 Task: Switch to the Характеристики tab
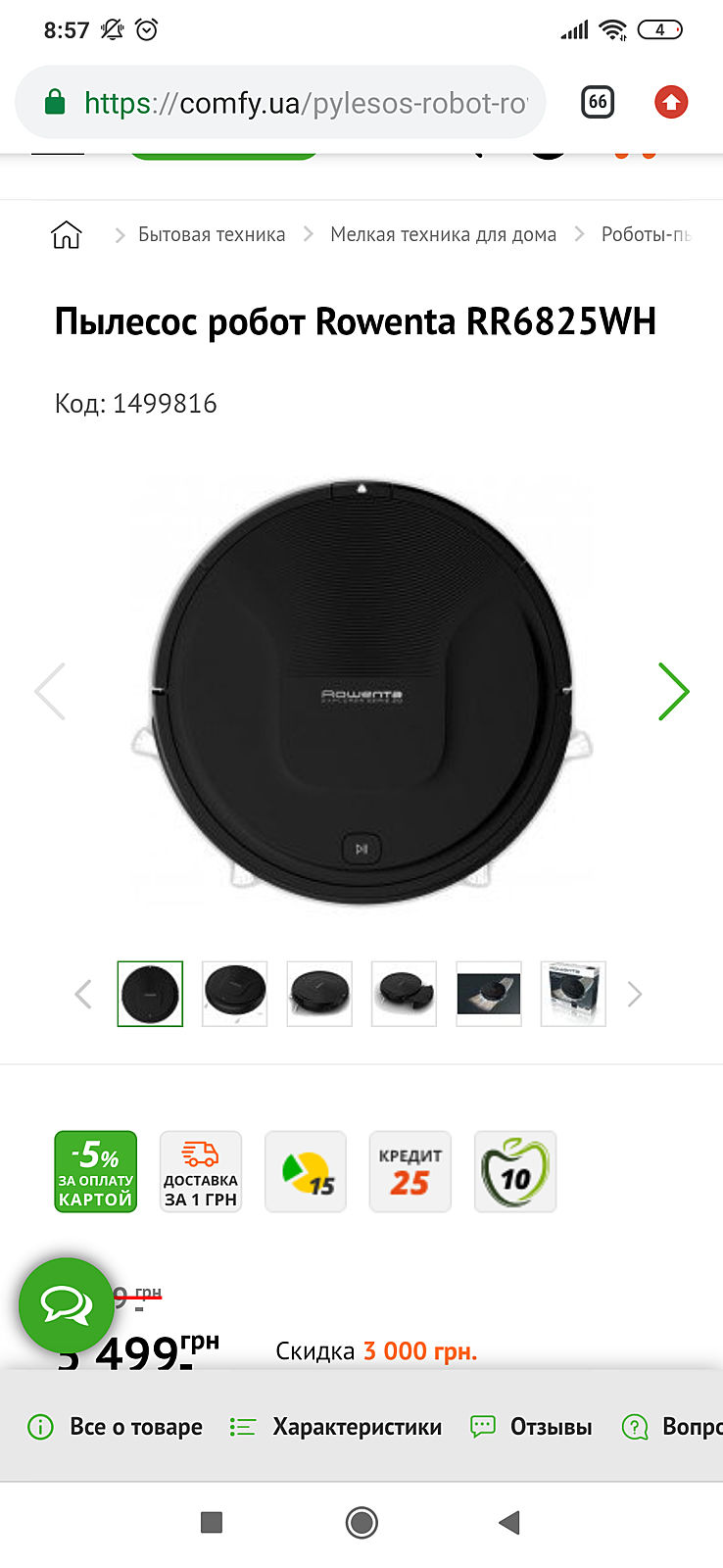tap(338, 1427)
